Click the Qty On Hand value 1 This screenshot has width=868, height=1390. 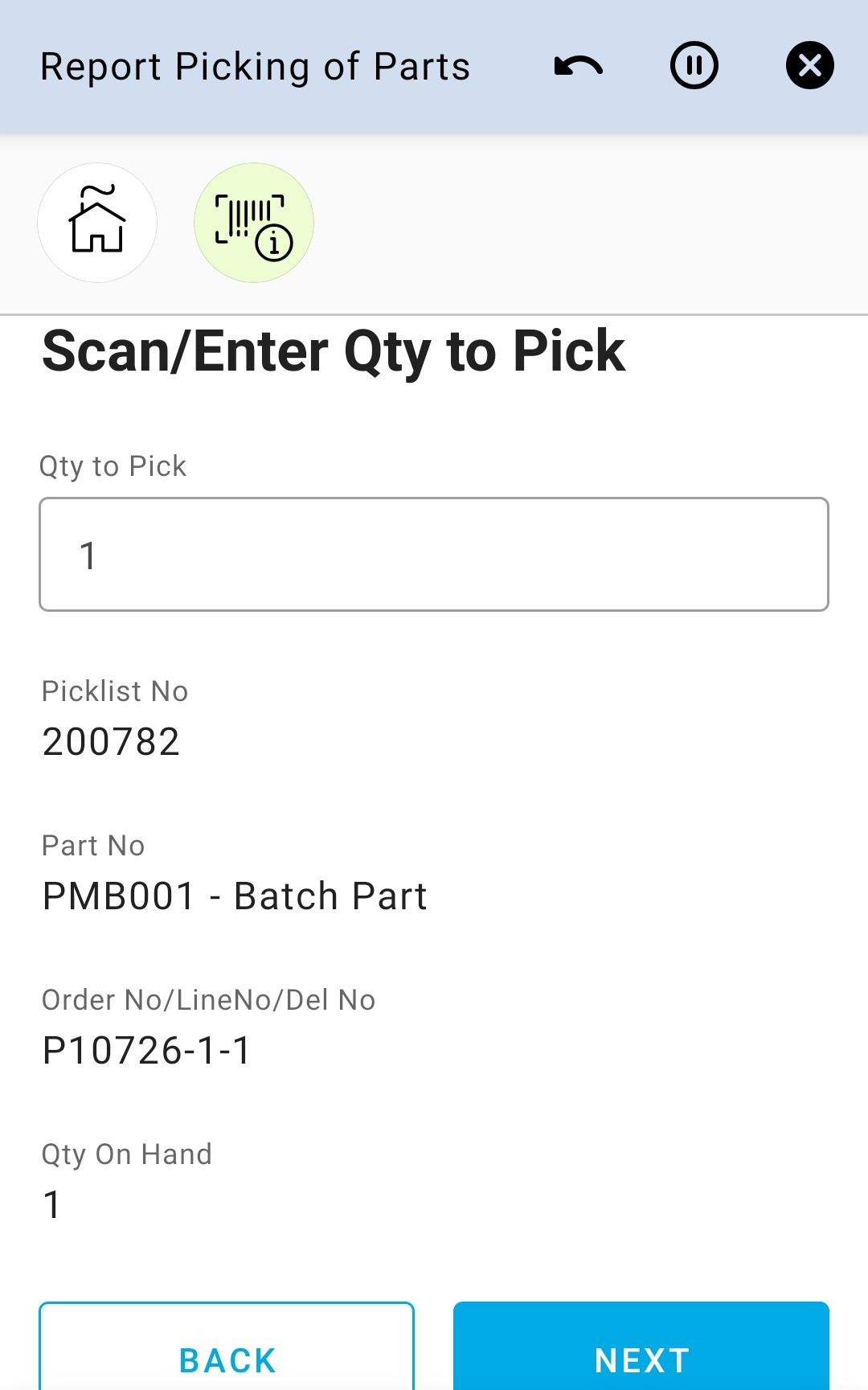pyautogui.click(x=51, y=1203)
